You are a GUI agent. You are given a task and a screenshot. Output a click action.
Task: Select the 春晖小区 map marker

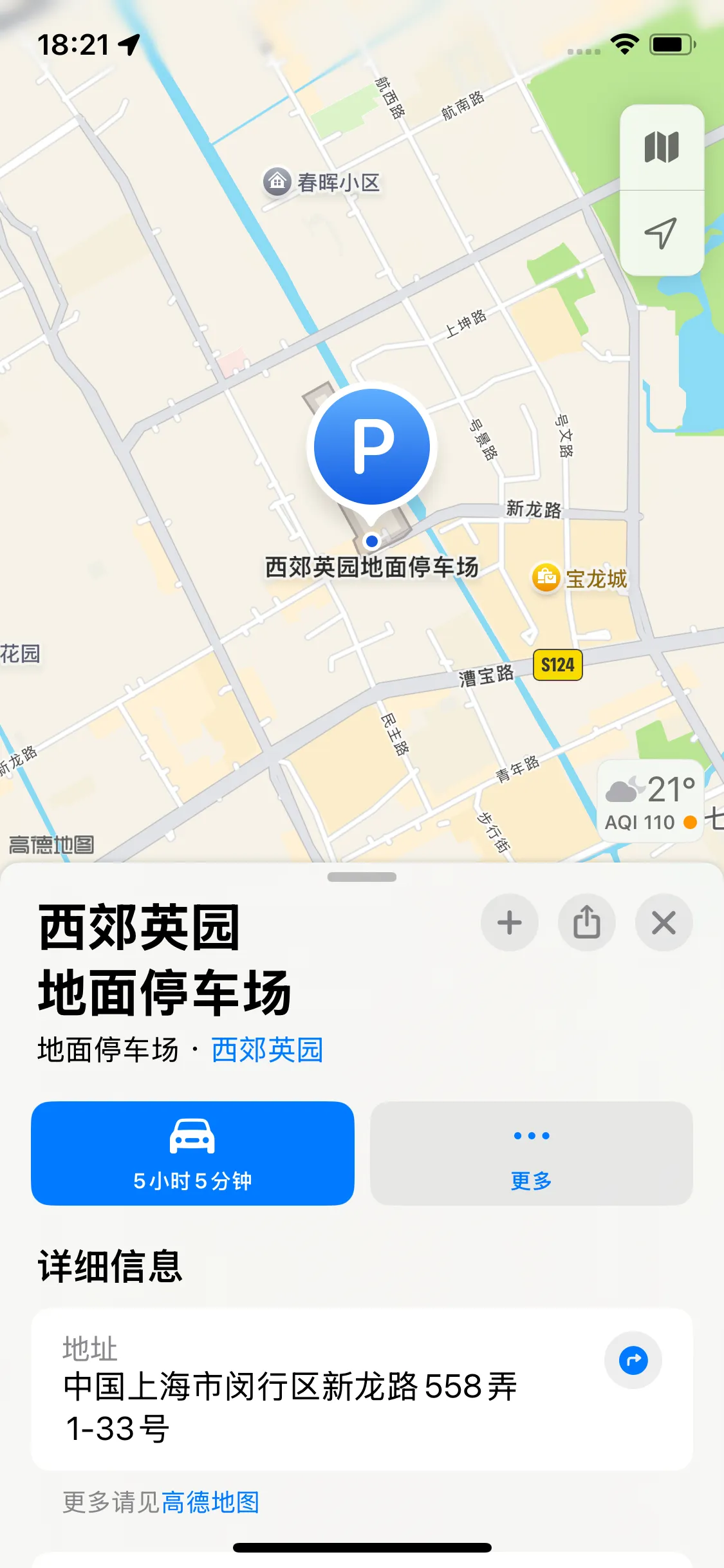coord(277,182)
